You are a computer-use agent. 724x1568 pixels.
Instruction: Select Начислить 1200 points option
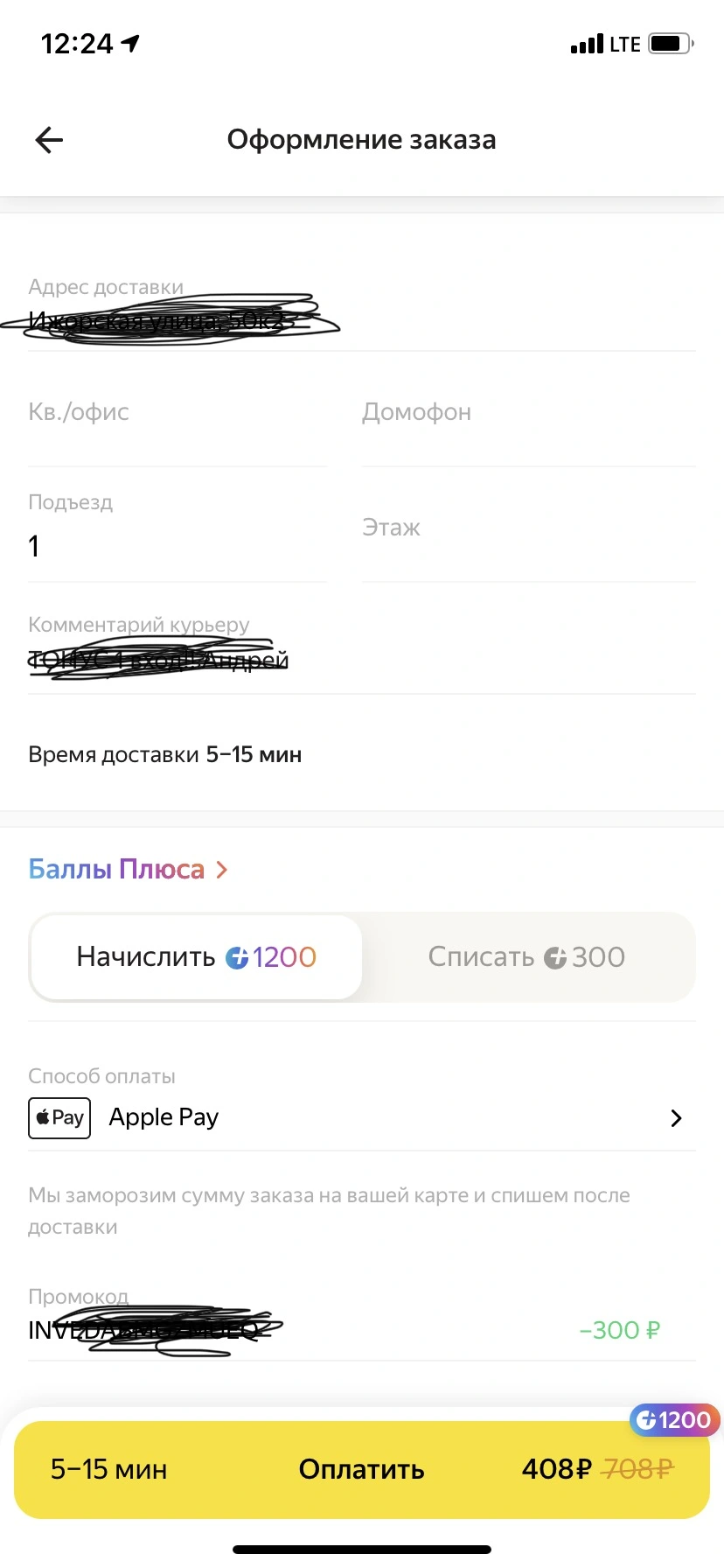point(196,957)
